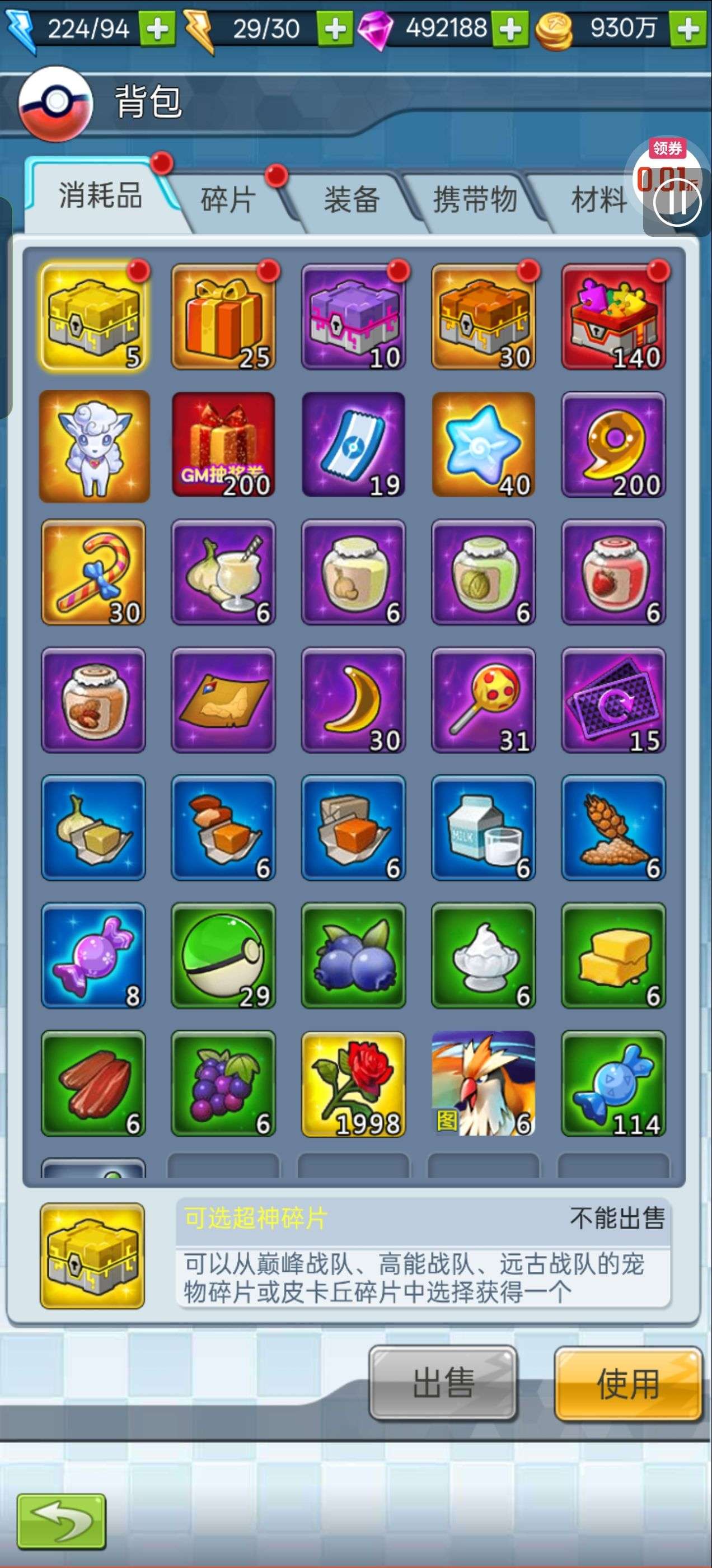Viewport: 712px width, 1568px height.
Task: Refill blue energy with the plus
Action: tap(158, 29)
